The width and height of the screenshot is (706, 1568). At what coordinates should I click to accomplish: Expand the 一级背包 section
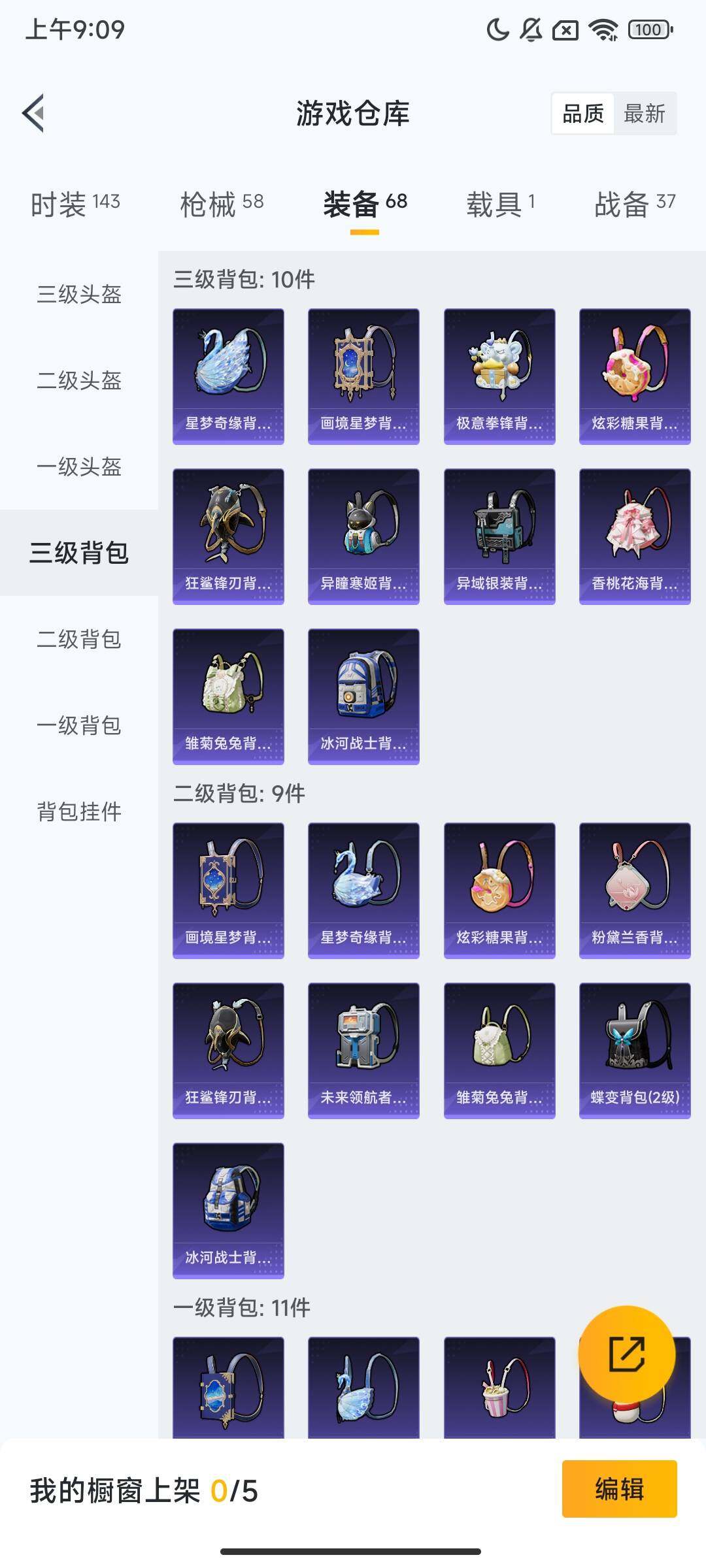click(x=78, y=725)
